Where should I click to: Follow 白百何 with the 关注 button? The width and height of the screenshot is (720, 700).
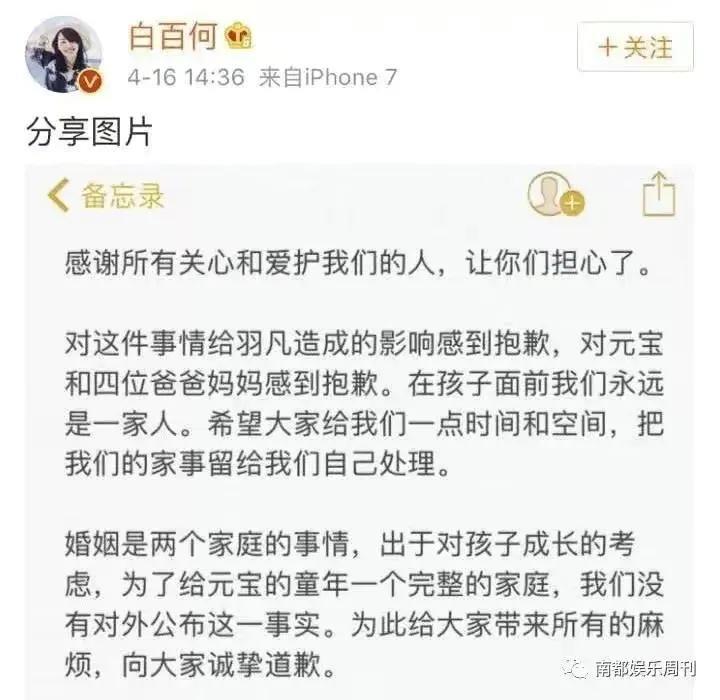click(x=635, y=46)
